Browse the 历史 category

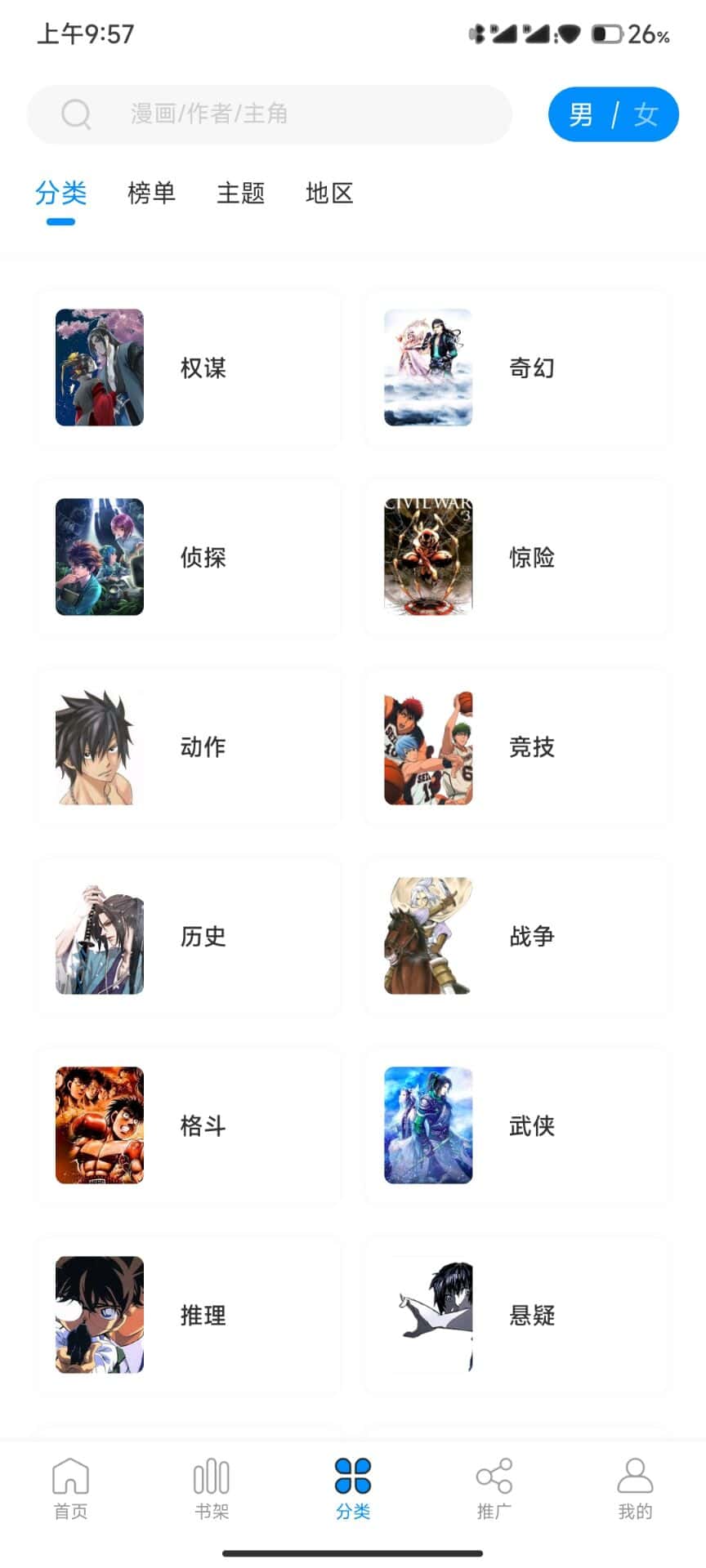[x=188, y=936]
